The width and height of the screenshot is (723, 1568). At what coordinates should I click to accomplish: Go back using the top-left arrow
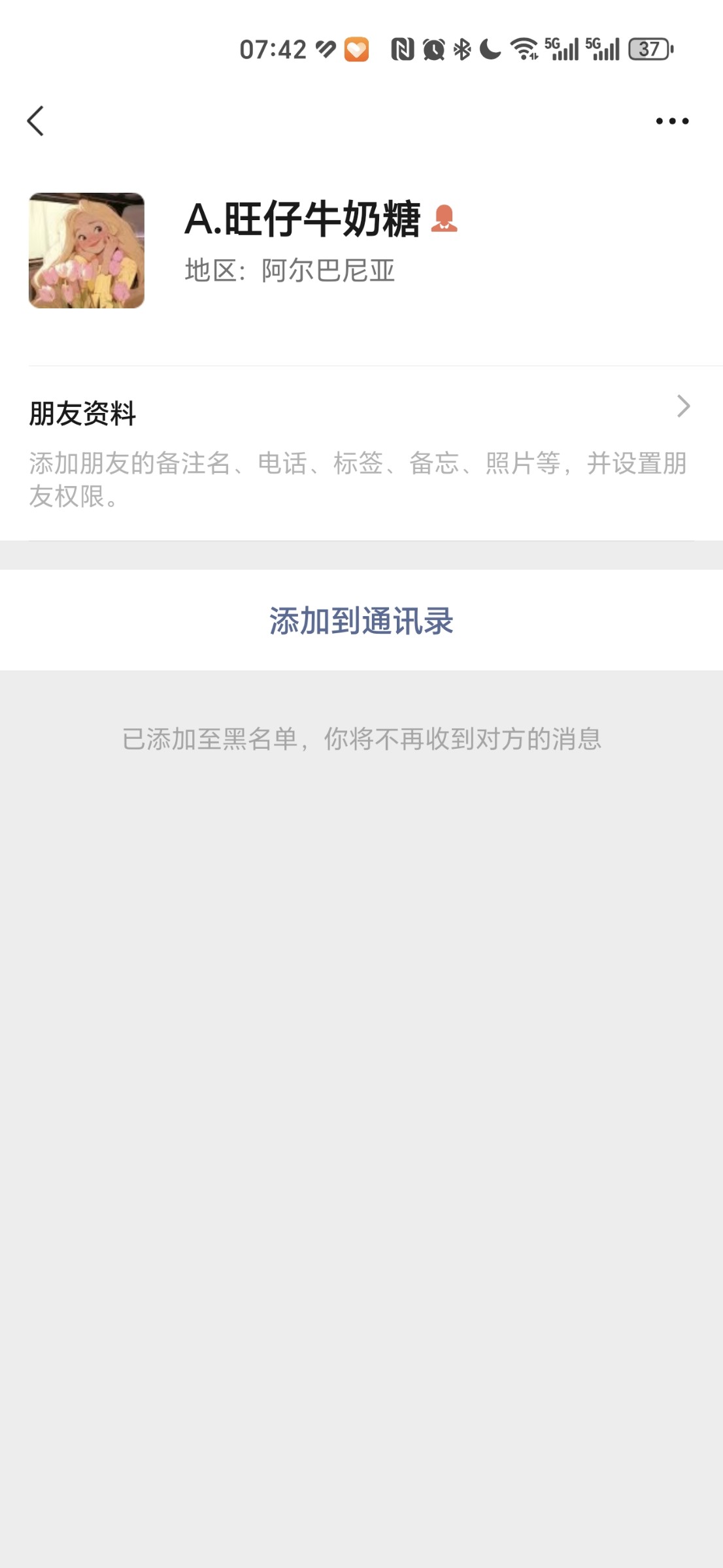coord(36,121)
